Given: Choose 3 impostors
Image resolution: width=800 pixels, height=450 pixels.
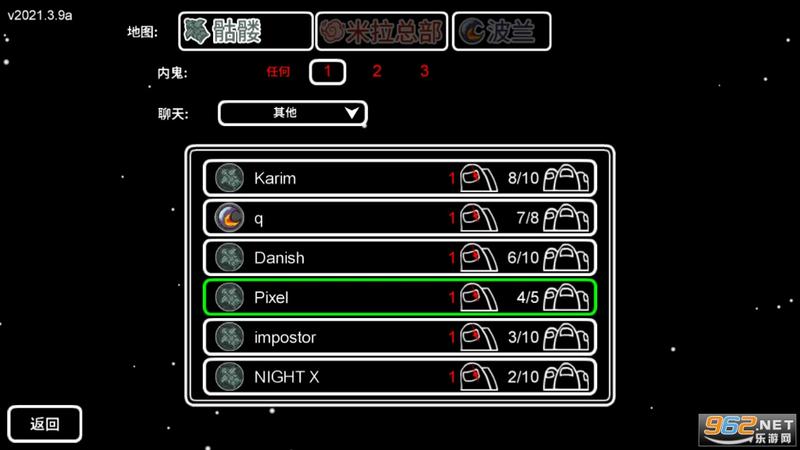Looking at the screenshot, I should [x=424, y=72].
